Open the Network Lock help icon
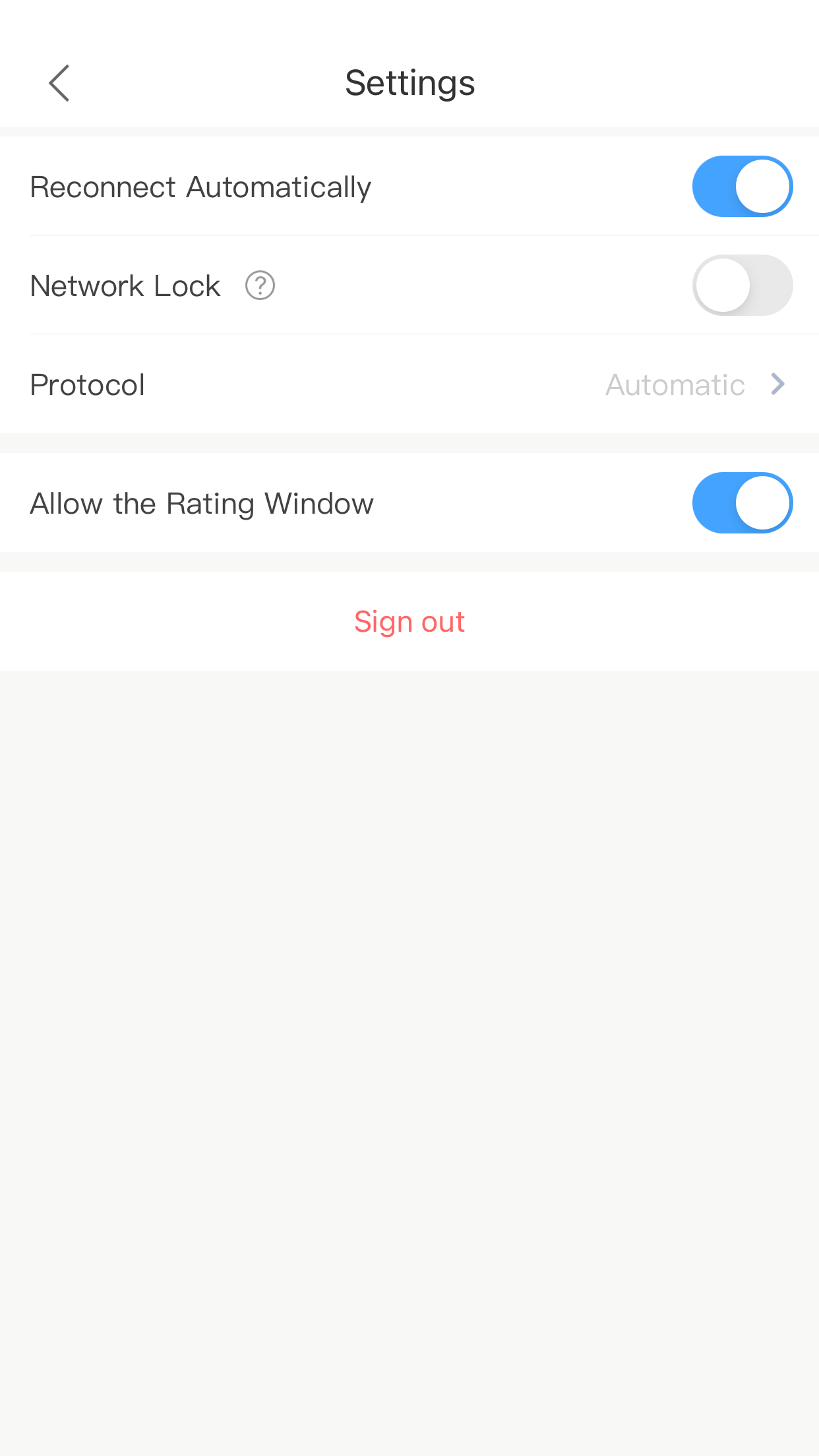The image size is (819, 1456). (x=260, y=286)
